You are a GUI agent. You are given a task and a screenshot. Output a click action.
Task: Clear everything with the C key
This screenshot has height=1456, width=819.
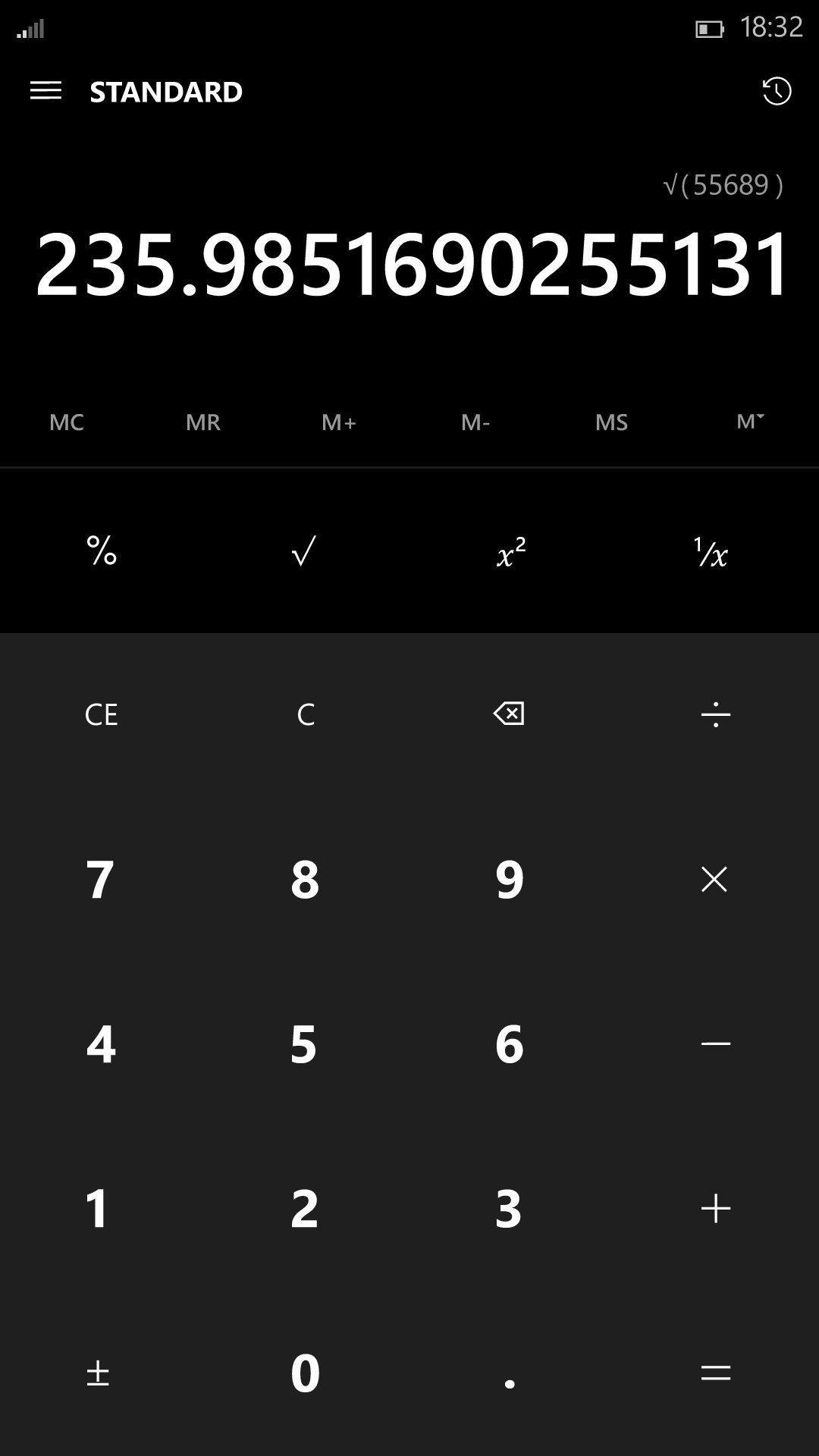tap(306, 714)
